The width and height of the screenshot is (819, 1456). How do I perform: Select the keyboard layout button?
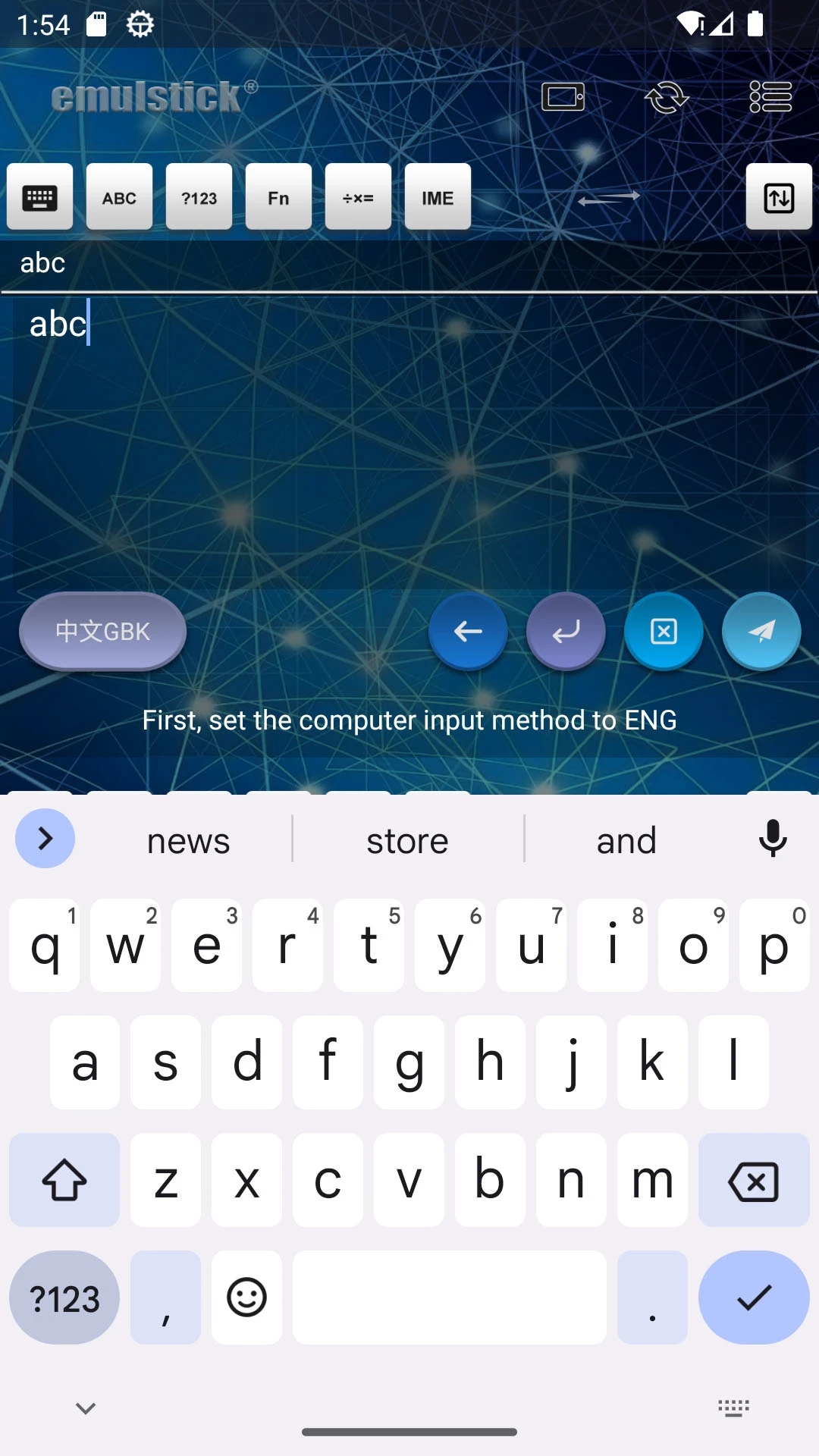click(x=40, y=197)
